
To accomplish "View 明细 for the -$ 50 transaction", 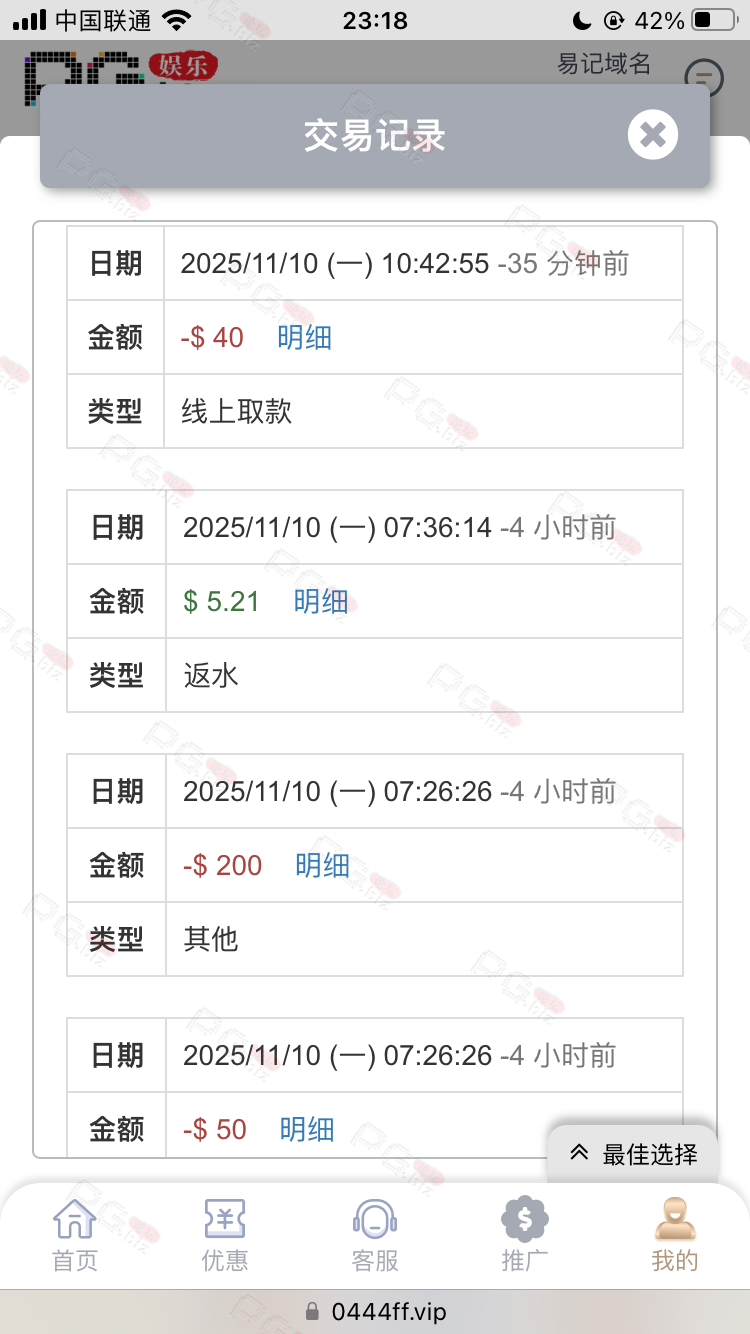I will pos(306,1130).
